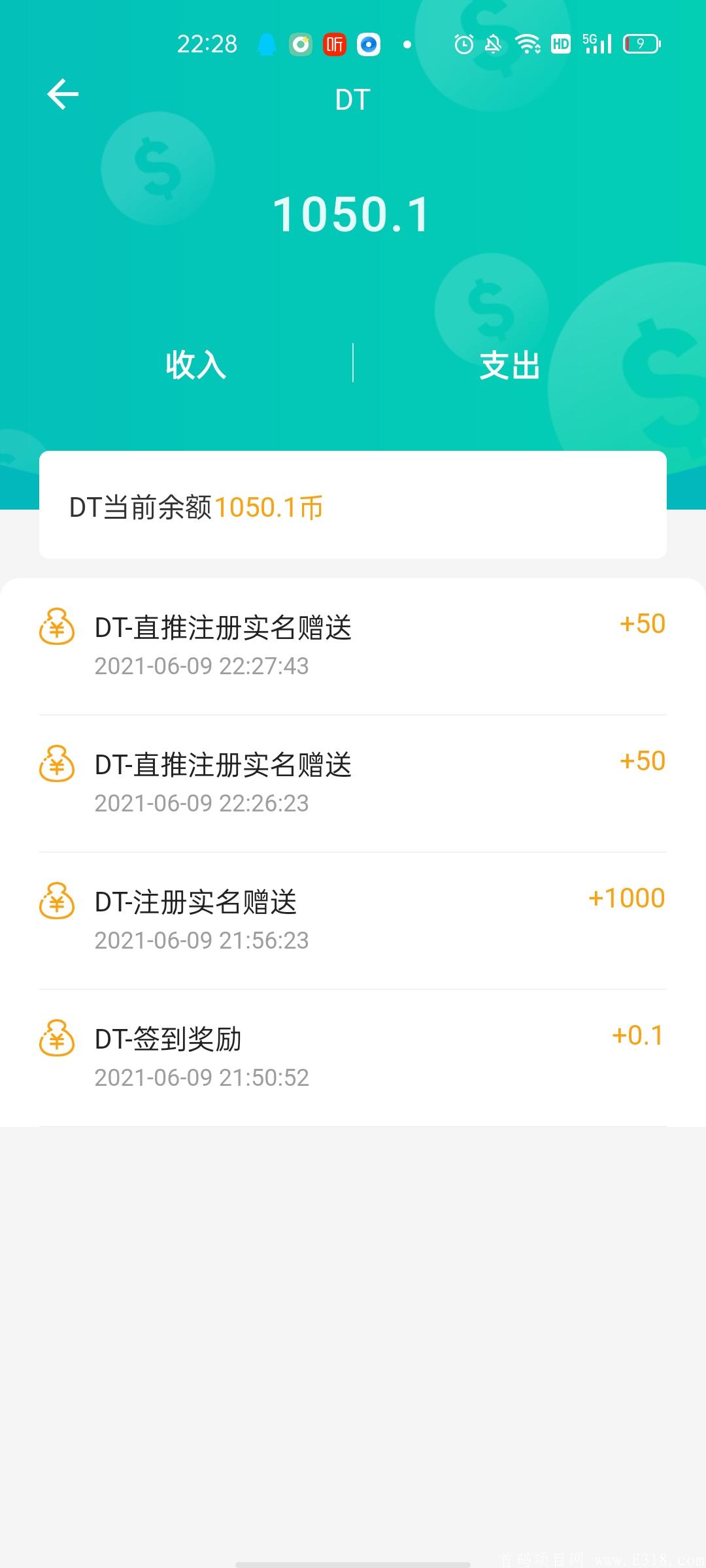Tap the DT当前余额 balance card
The image size is (706, 1568).
(353, 506)
